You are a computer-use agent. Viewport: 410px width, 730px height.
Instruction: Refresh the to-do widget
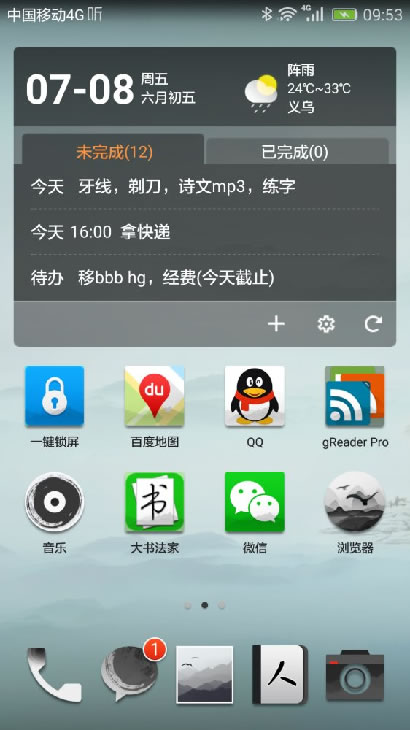point(373,324)
